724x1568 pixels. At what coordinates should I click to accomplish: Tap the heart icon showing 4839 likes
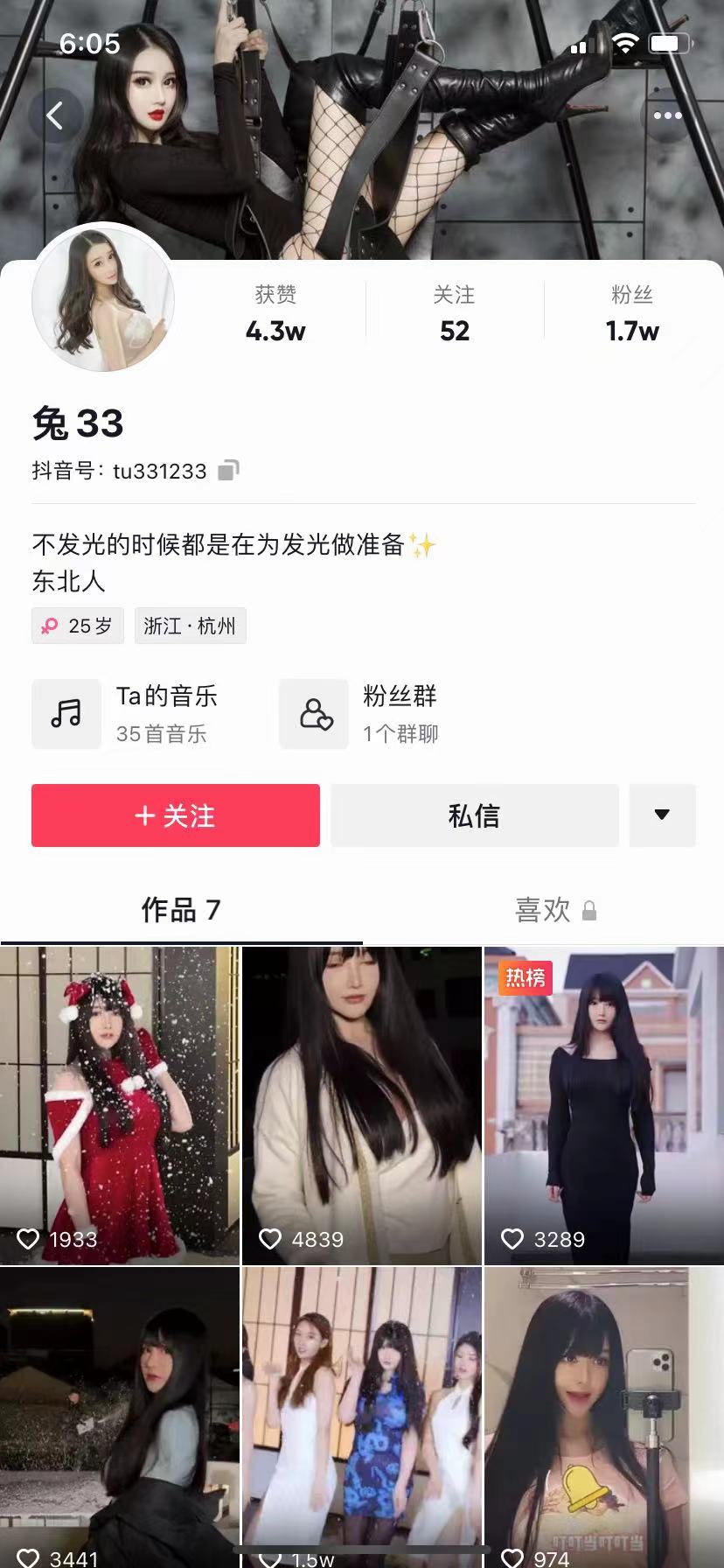tap(270, 1239)
